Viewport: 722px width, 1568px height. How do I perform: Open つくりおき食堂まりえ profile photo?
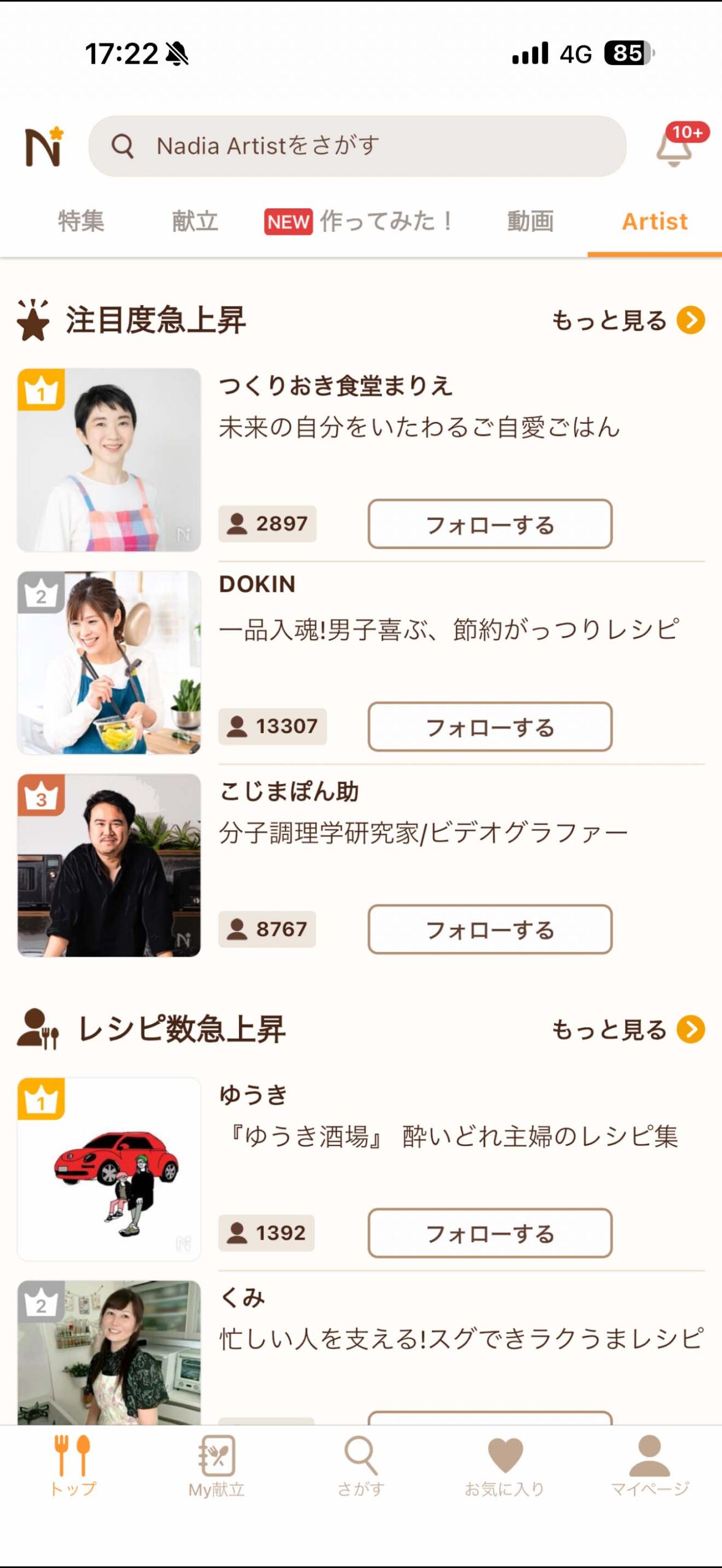(x=109, y=460)
